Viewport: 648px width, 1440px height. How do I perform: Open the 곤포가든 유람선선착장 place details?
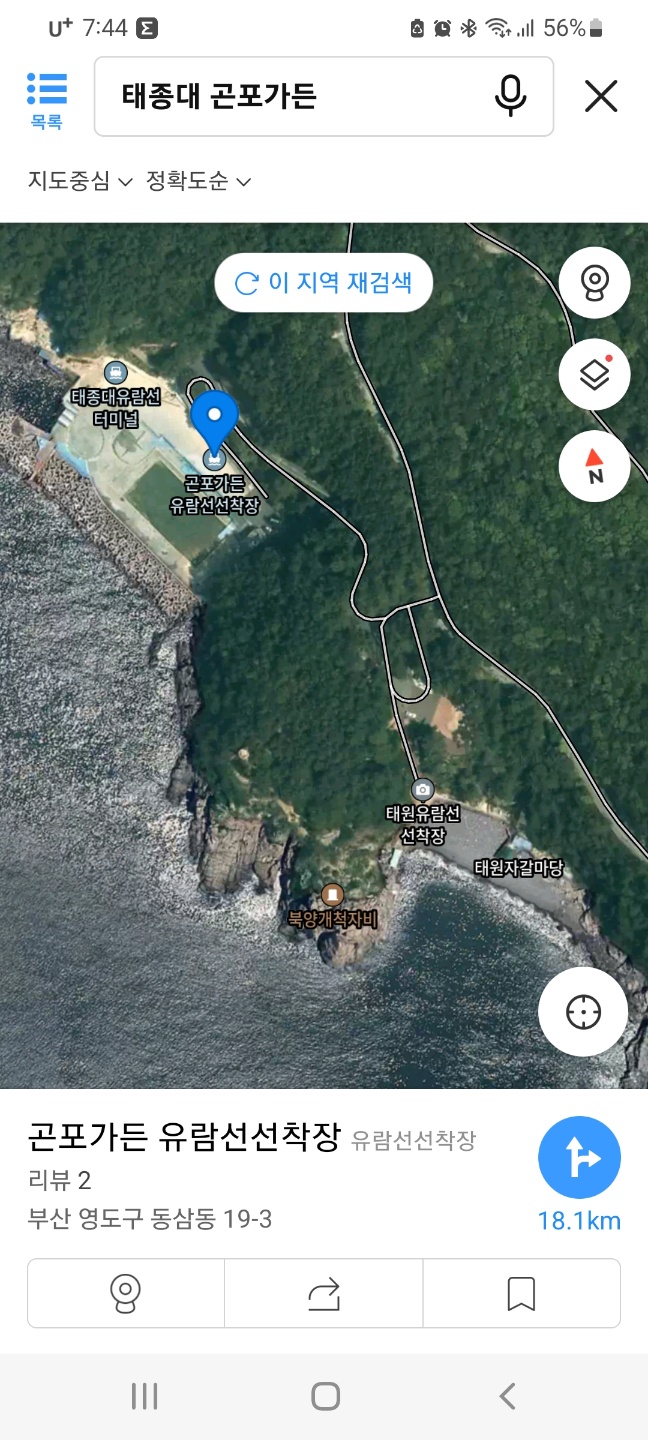click(x=185, y=1138)
